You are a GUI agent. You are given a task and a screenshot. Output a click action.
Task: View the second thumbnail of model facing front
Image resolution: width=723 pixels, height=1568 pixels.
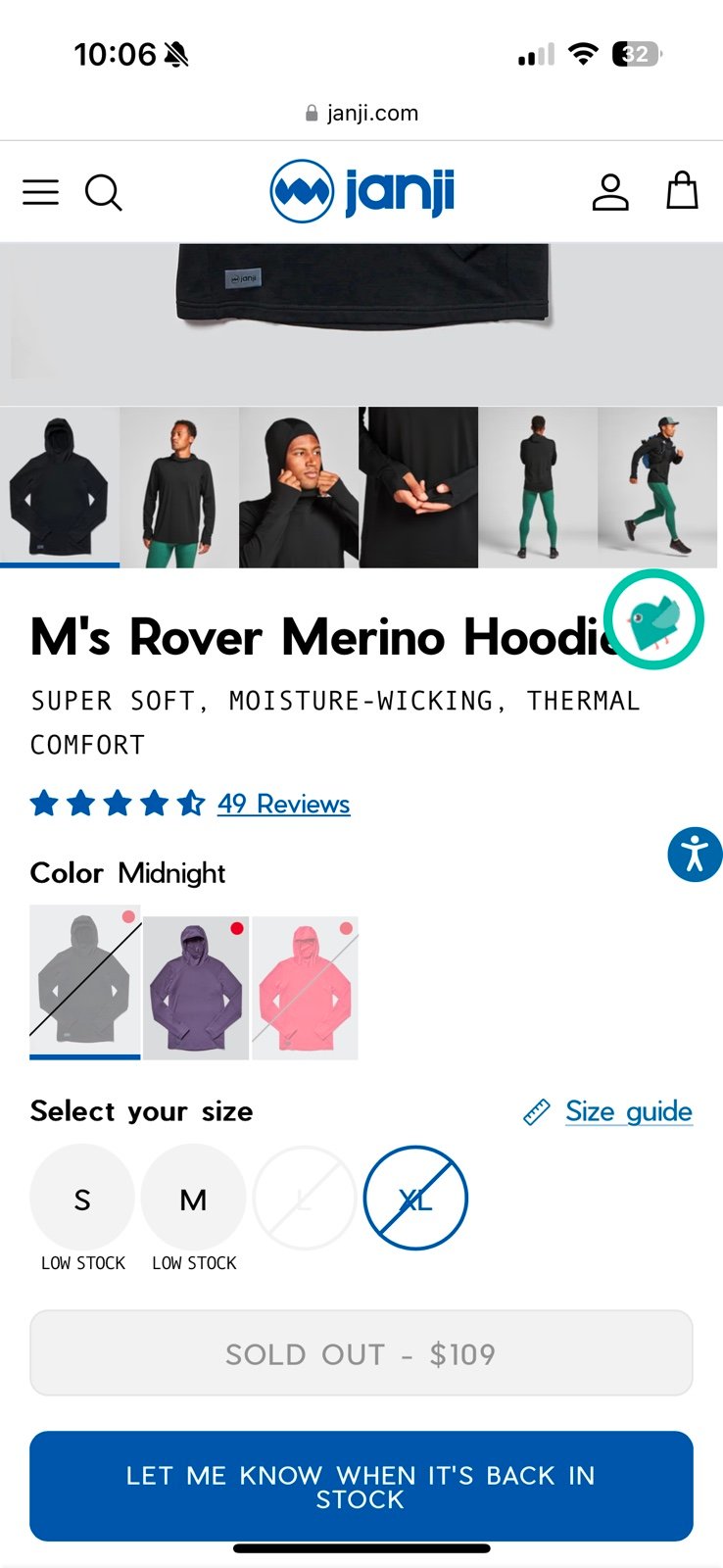click(179, 487)
